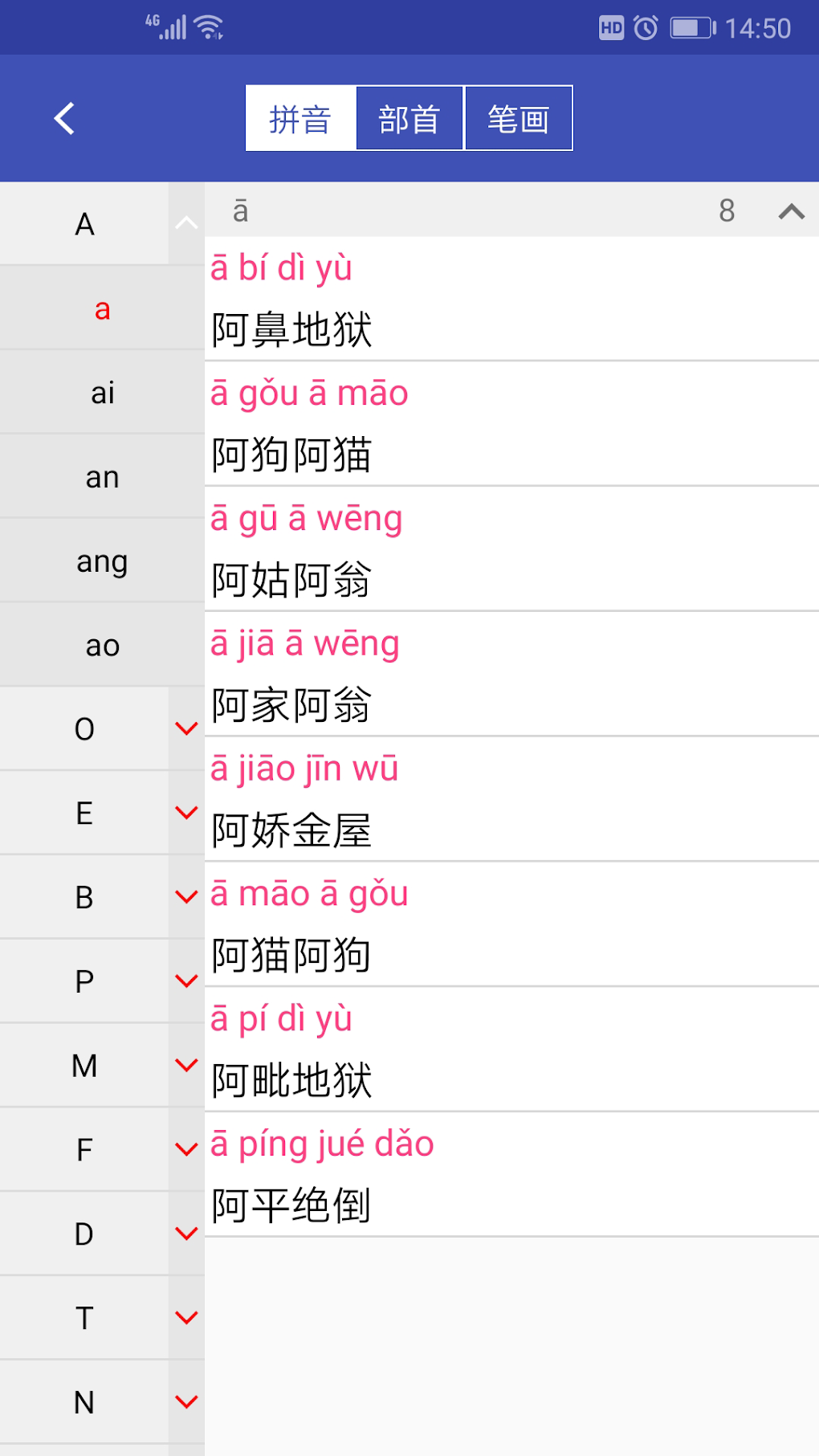Switch to the 笔画 tab

[x=519, y=119]
